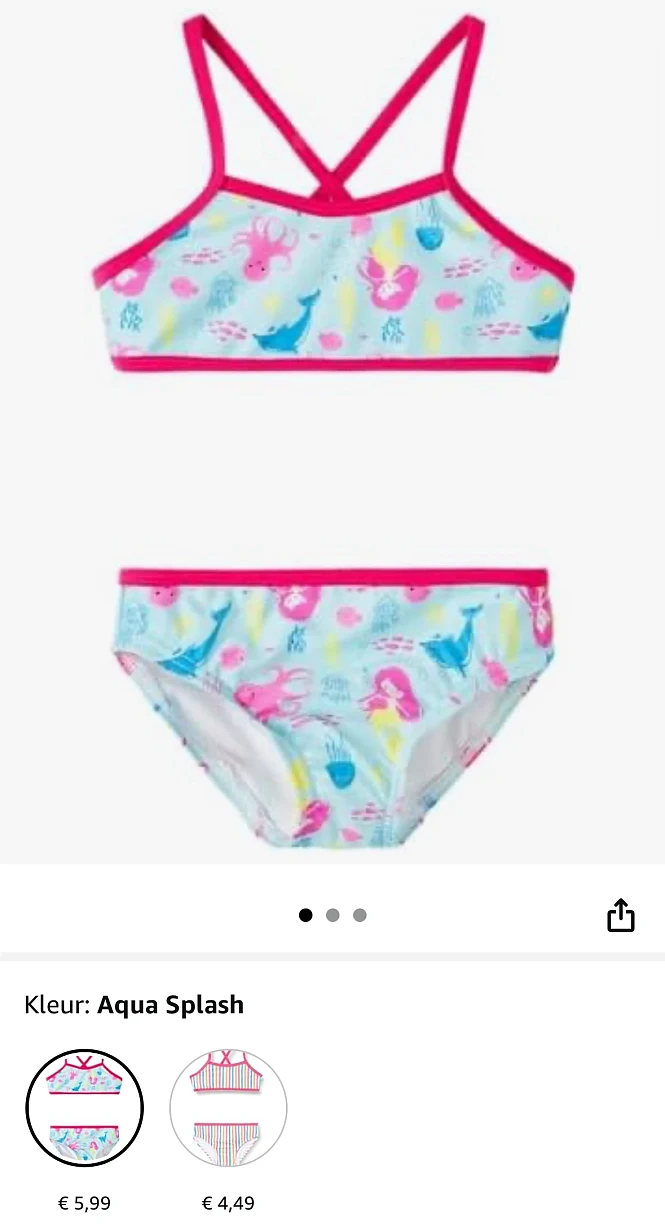Jump to the second image dot

click(x=333, y=915)
